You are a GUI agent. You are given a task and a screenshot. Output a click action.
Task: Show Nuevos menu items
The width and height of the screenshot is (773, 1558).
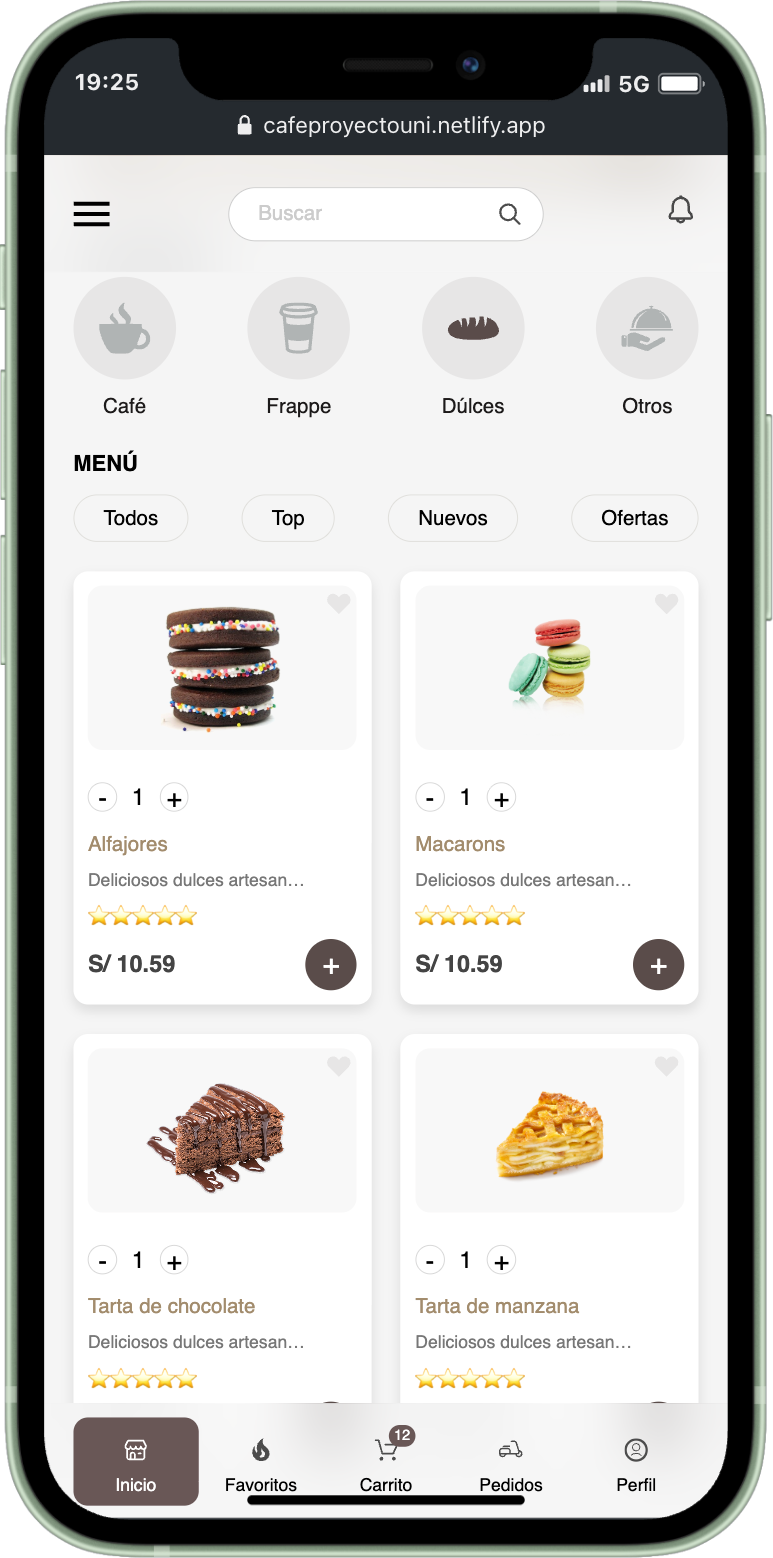pyautogui.click(x=453, y=518)
